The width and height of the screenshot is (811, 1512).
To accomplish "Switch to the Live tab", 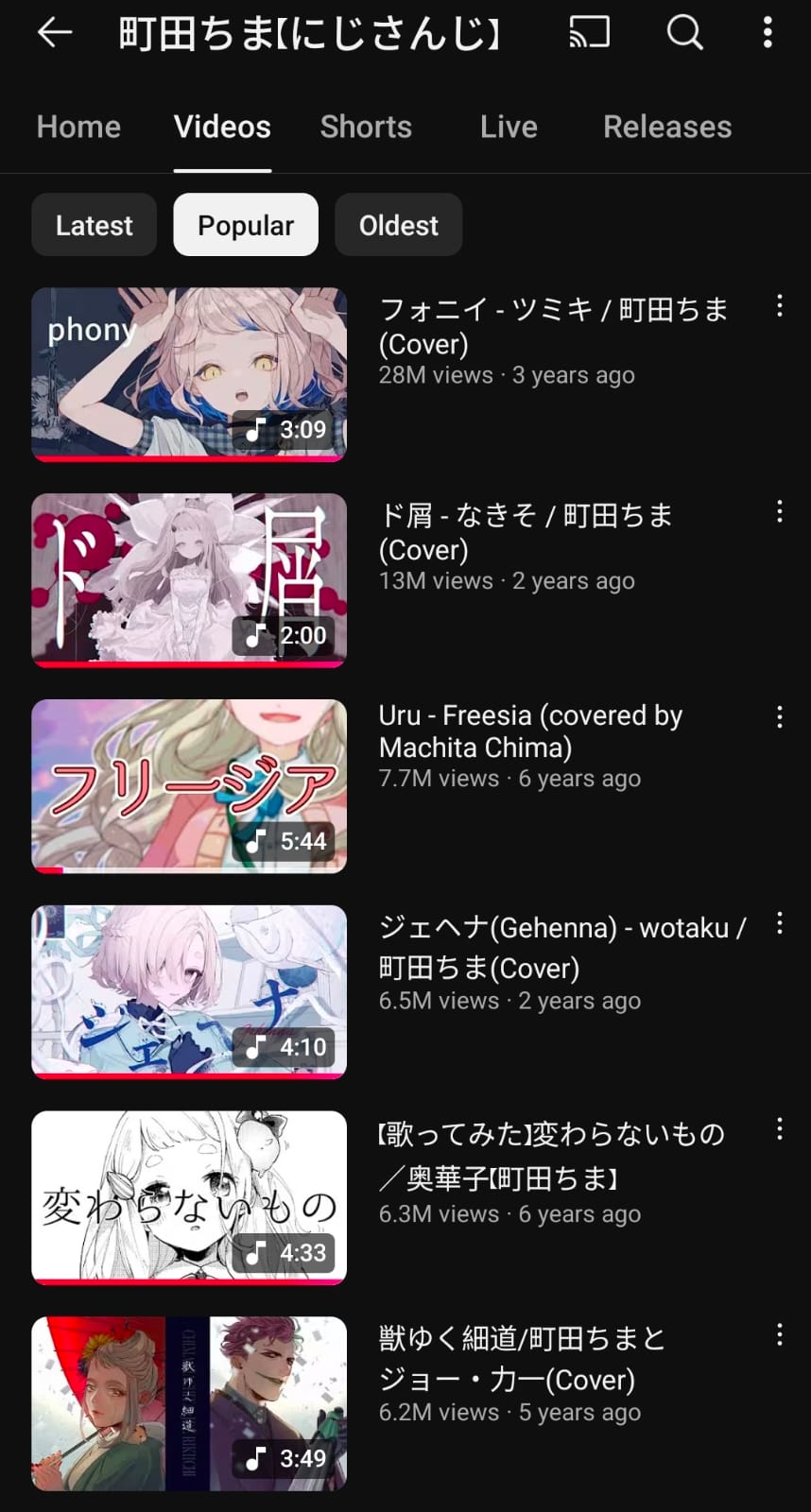I will 509,127.
